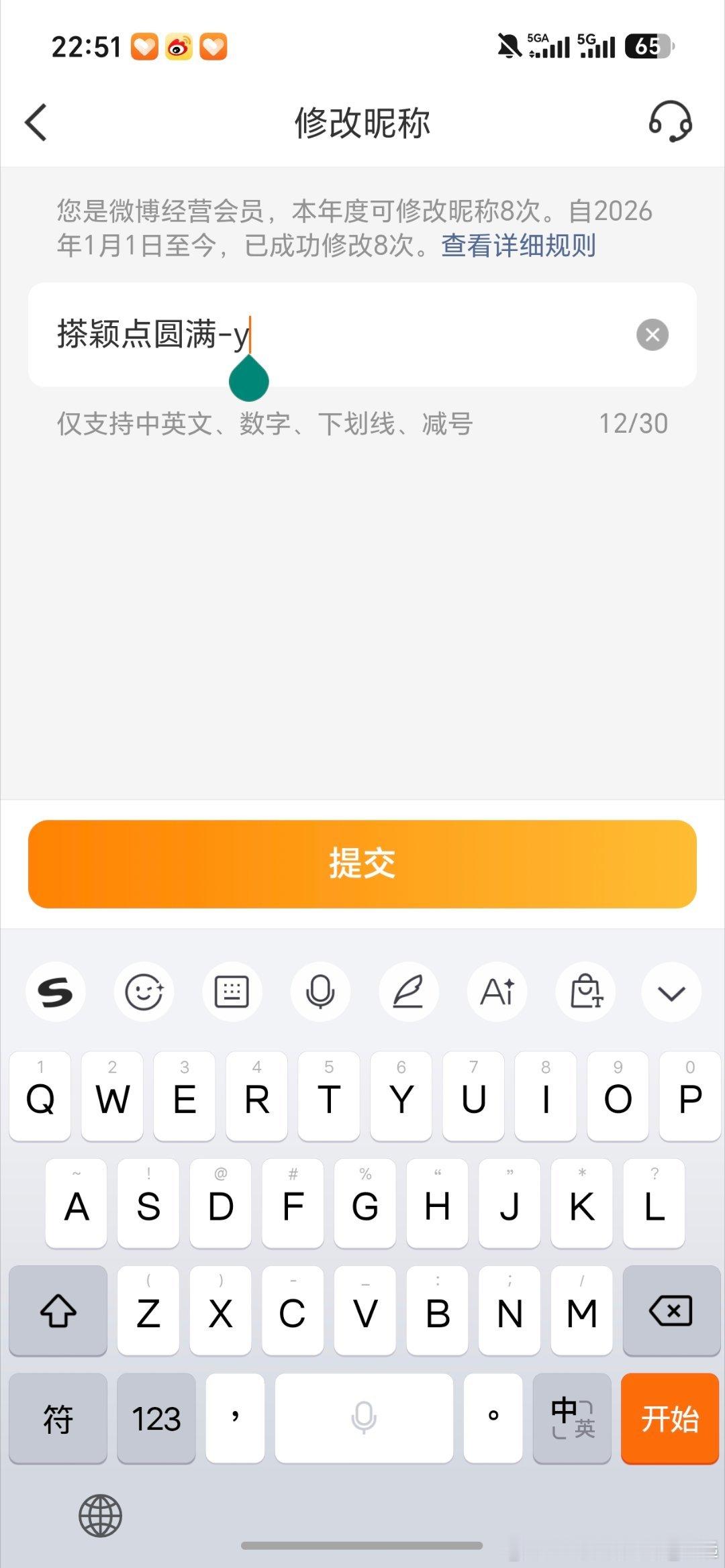725x1568 pixels.
Task: Start voice input from keyboard toolbar
Action: pos(320,992)
